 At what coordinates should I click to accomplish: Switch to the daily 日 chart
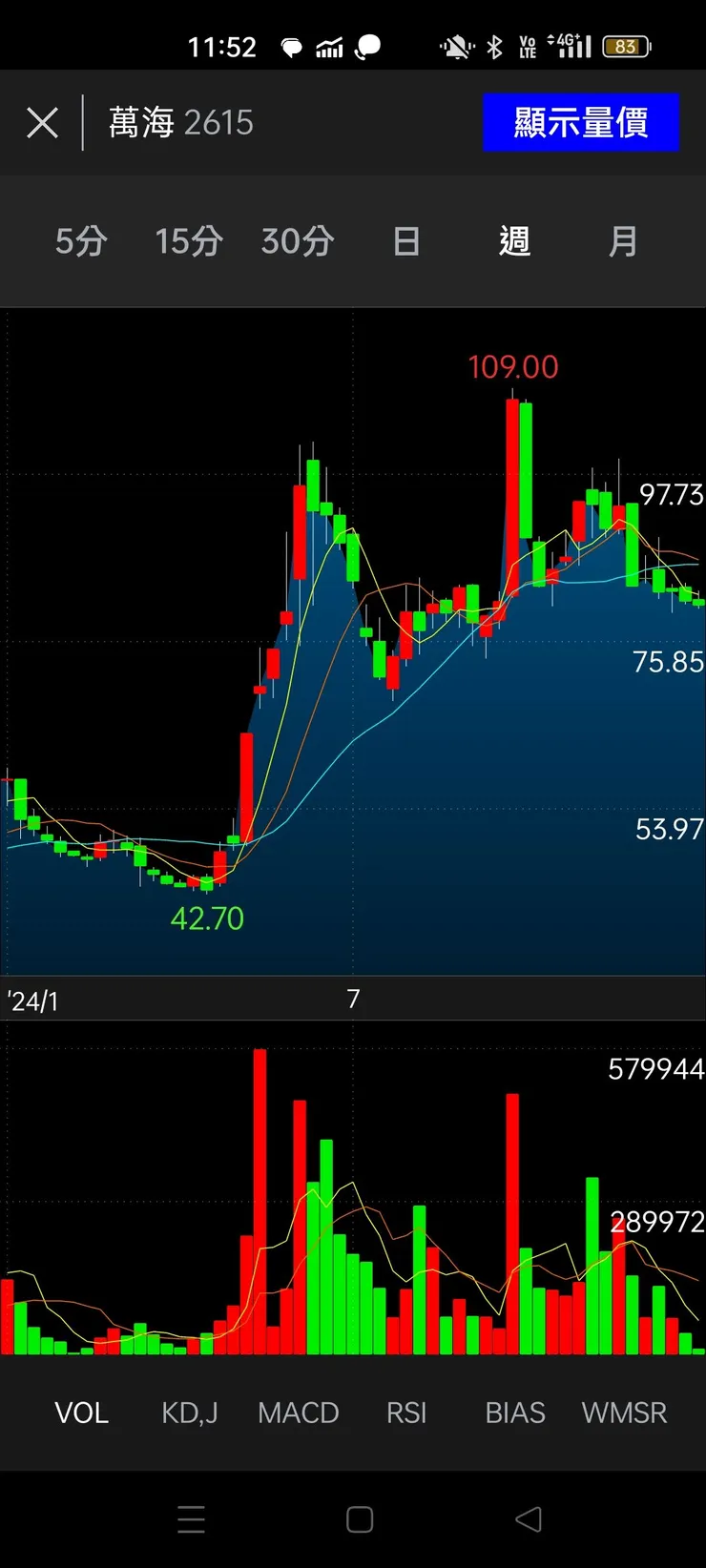406,241
